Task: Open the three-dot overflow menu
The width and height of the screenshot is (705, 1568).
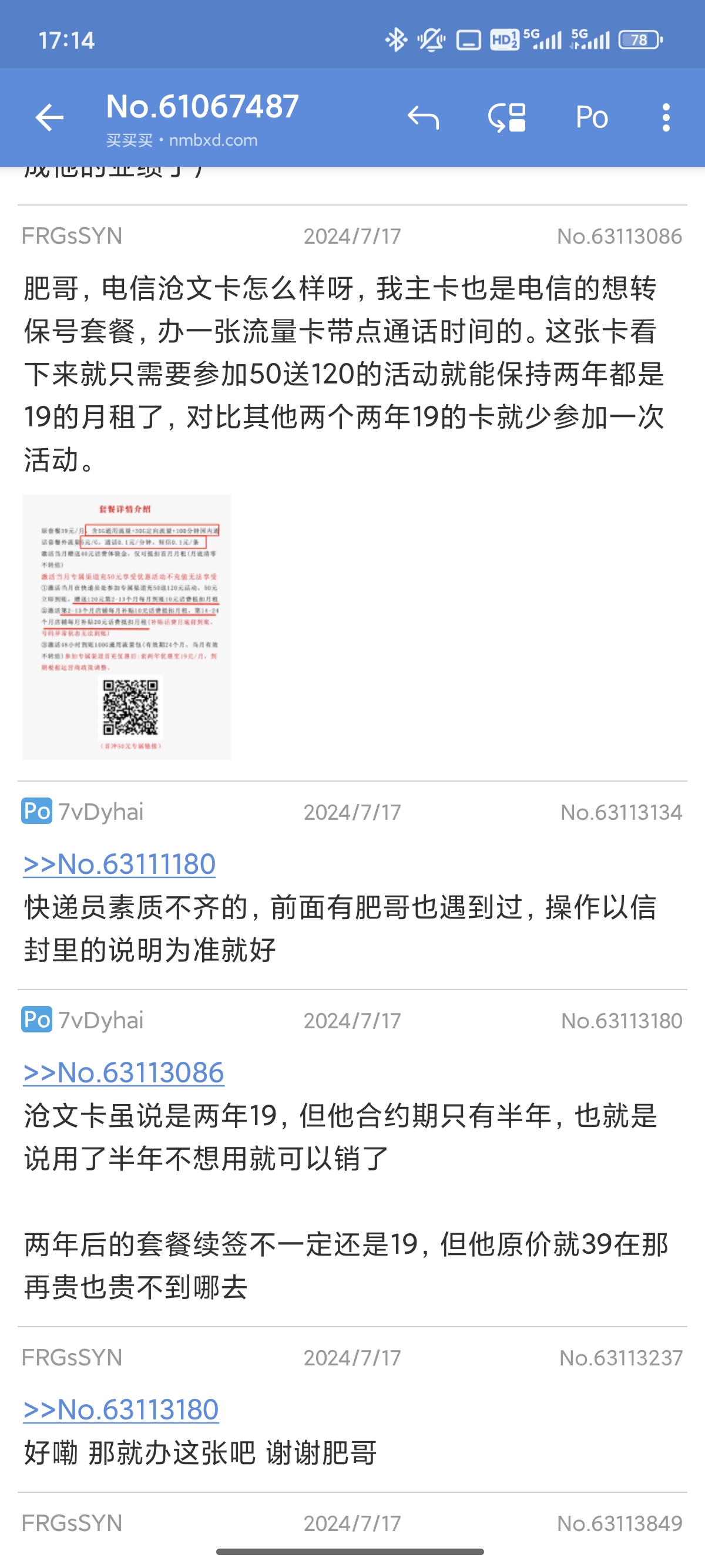Action: 666,117
